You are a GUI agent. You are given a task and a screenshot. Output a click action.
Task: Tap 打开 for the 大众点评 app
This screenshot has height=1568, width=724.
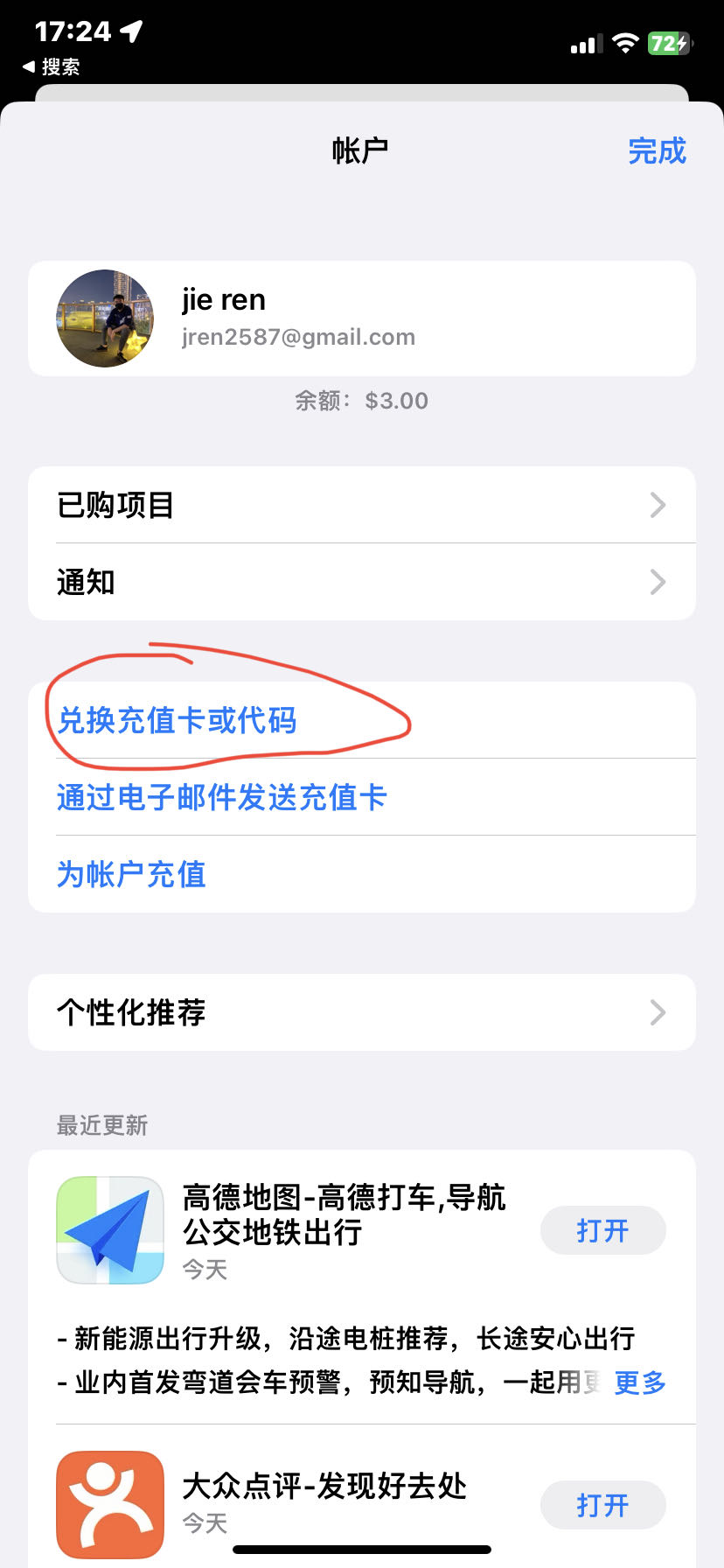(x=602, y=1505)
